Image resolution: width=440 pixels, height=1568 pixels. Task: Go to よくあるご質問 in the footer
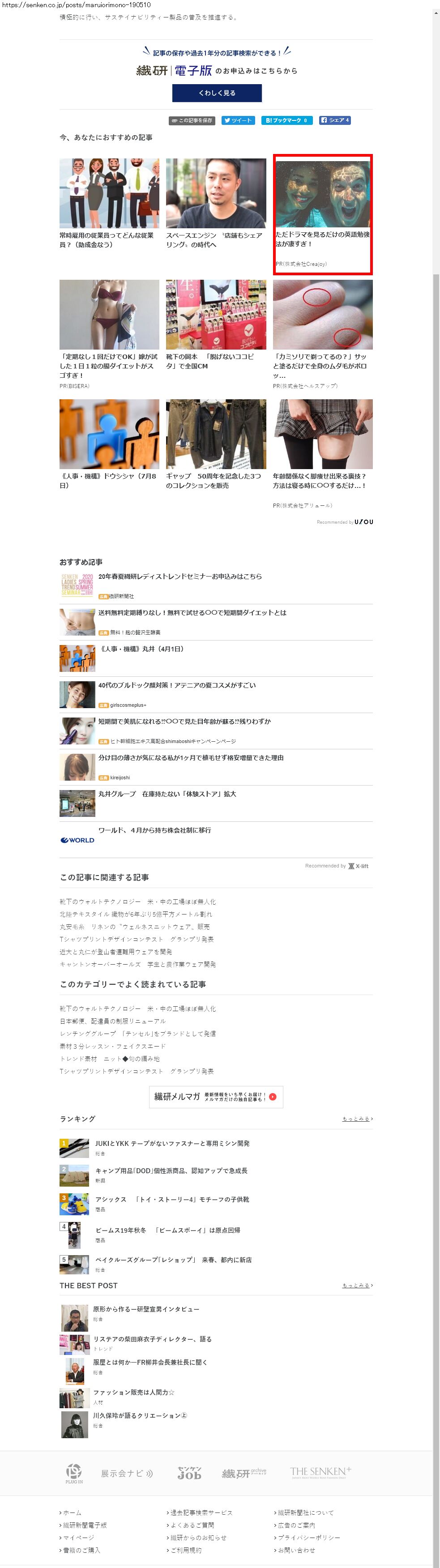[192, 1525]
